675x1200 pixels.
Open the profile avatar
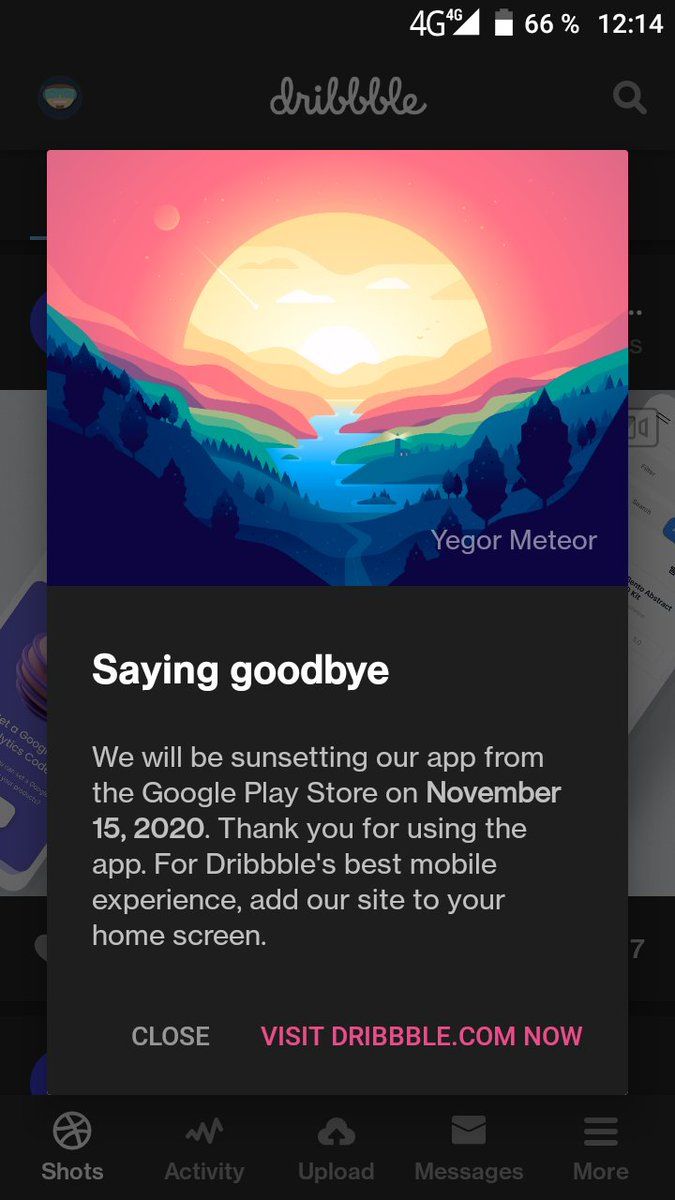pos(60,98)
